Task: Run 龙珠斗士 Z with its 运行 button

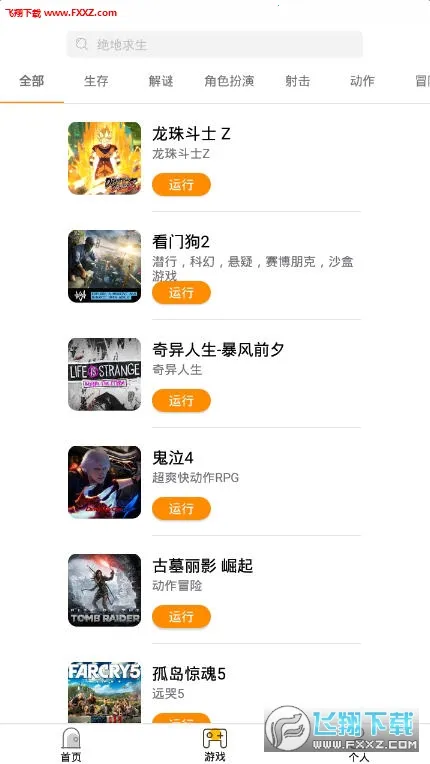Action: coord(181,185)
